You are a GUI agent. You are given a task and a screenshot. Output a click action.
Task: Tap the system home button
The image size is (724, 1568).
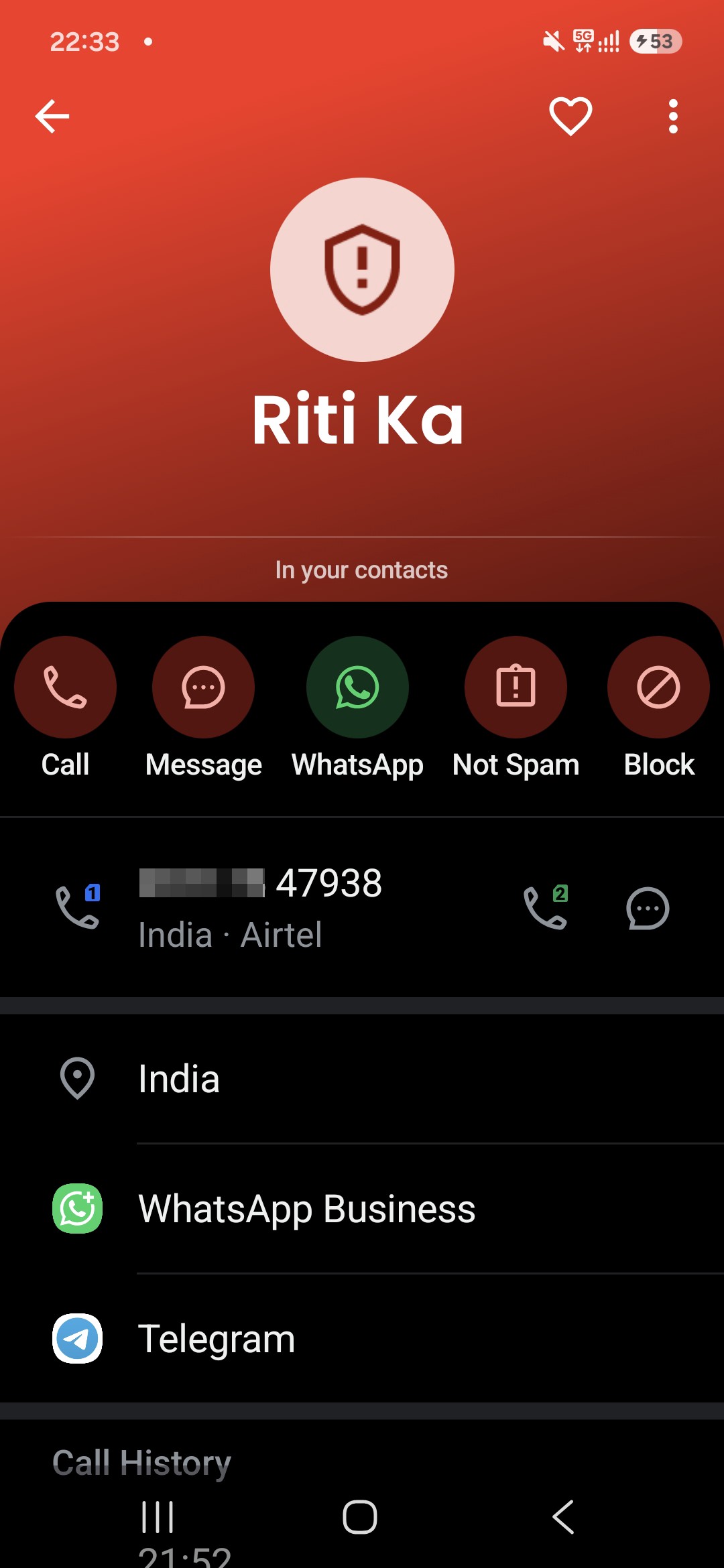pos(360,1517)
